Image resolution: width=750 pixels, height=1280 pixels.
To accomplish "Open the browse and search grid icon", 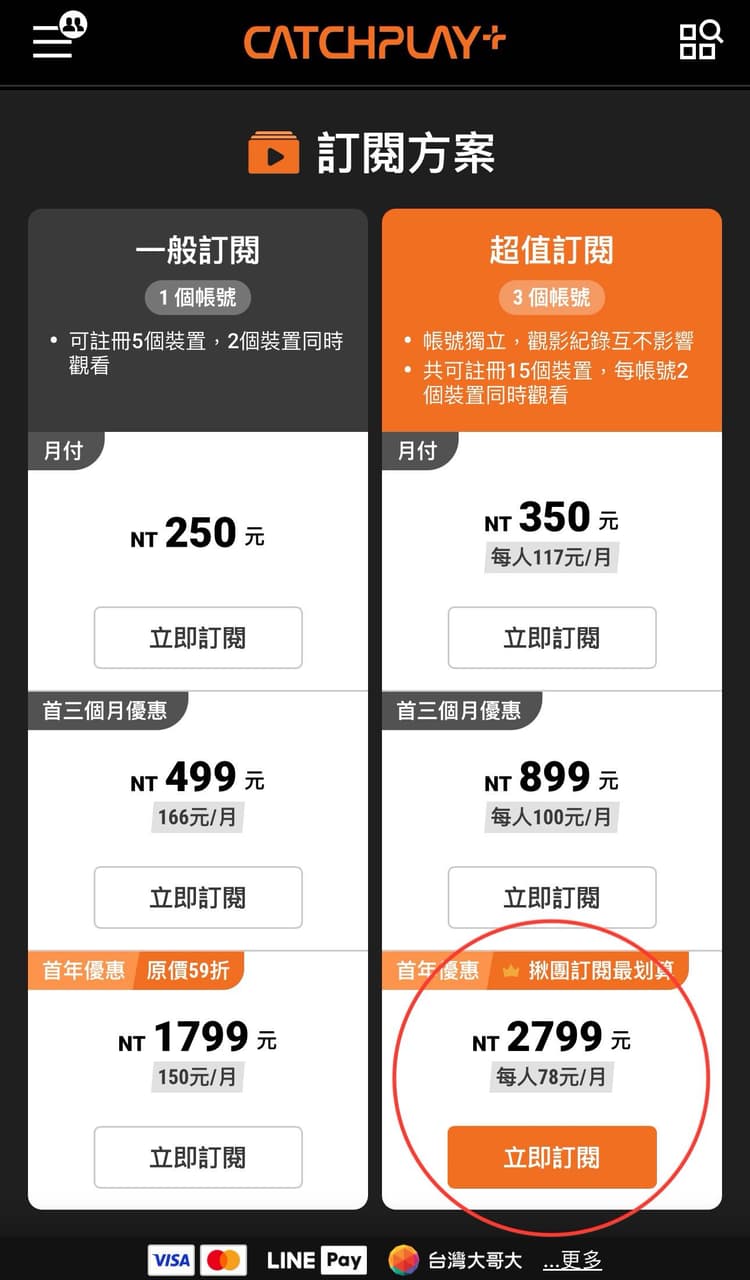I will click(699, 40).
